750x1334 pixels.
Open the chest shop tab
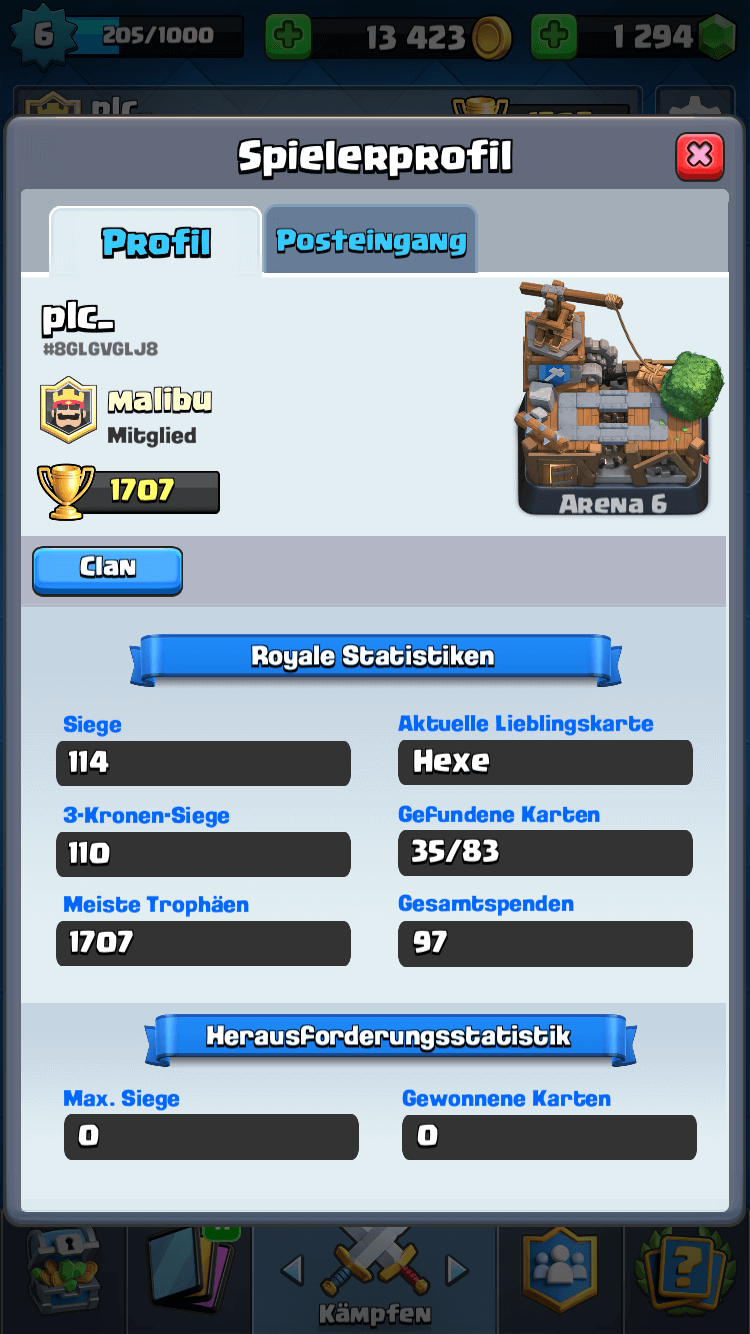point(62,1270)
